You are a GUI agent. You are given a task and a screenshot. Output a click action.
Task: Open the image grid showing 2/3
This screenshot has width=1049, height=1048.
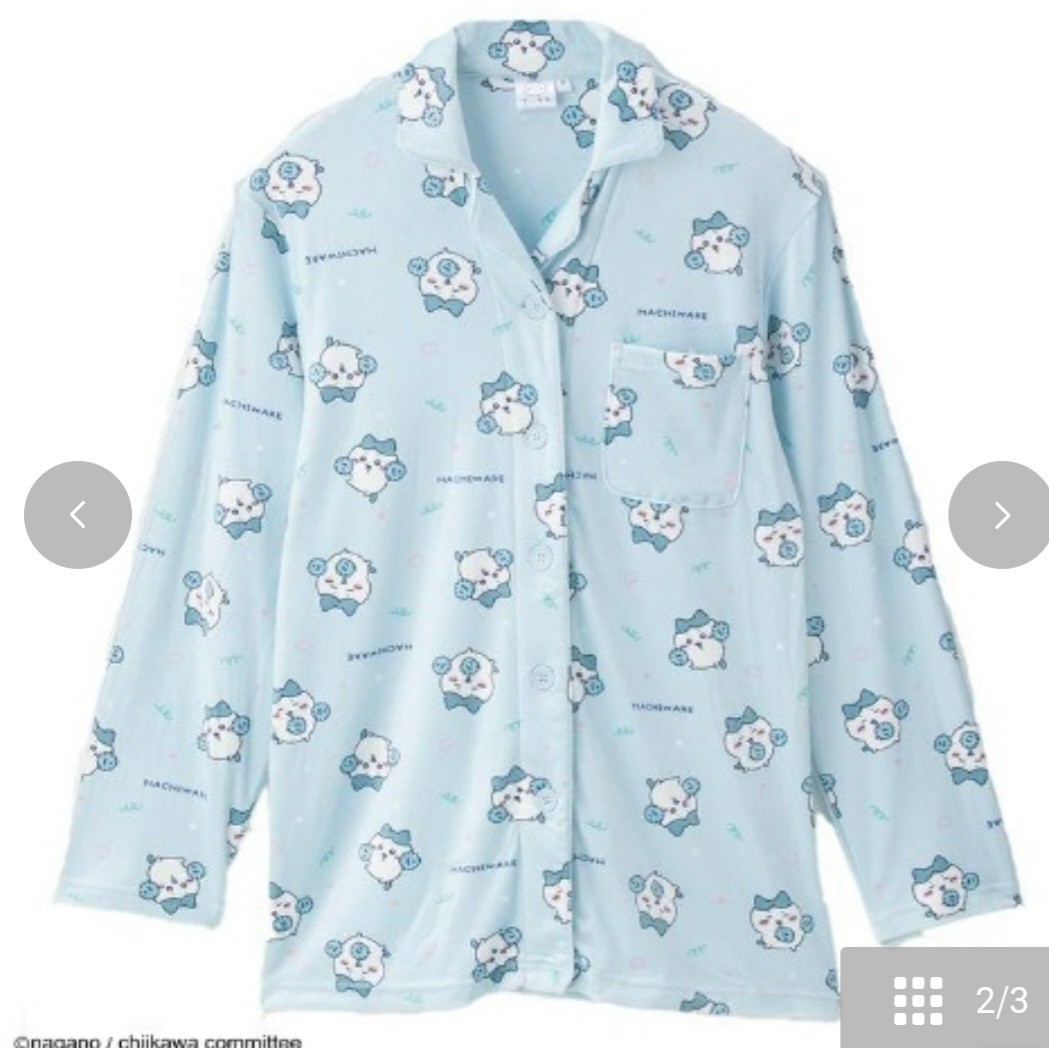click(945, 999)
